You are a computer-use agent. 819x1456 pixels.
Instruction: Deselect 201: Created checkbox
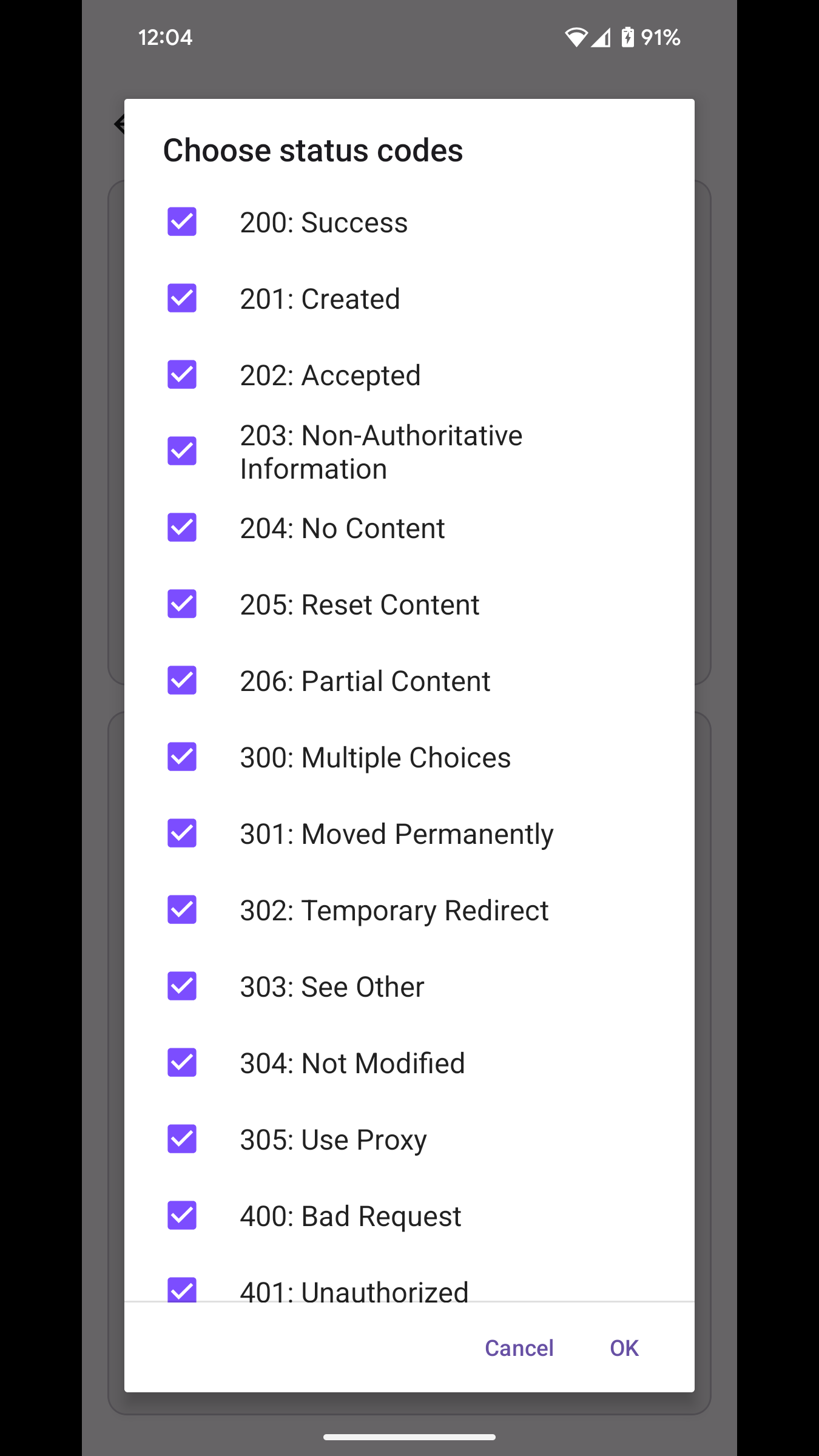(x=182, y=298)
